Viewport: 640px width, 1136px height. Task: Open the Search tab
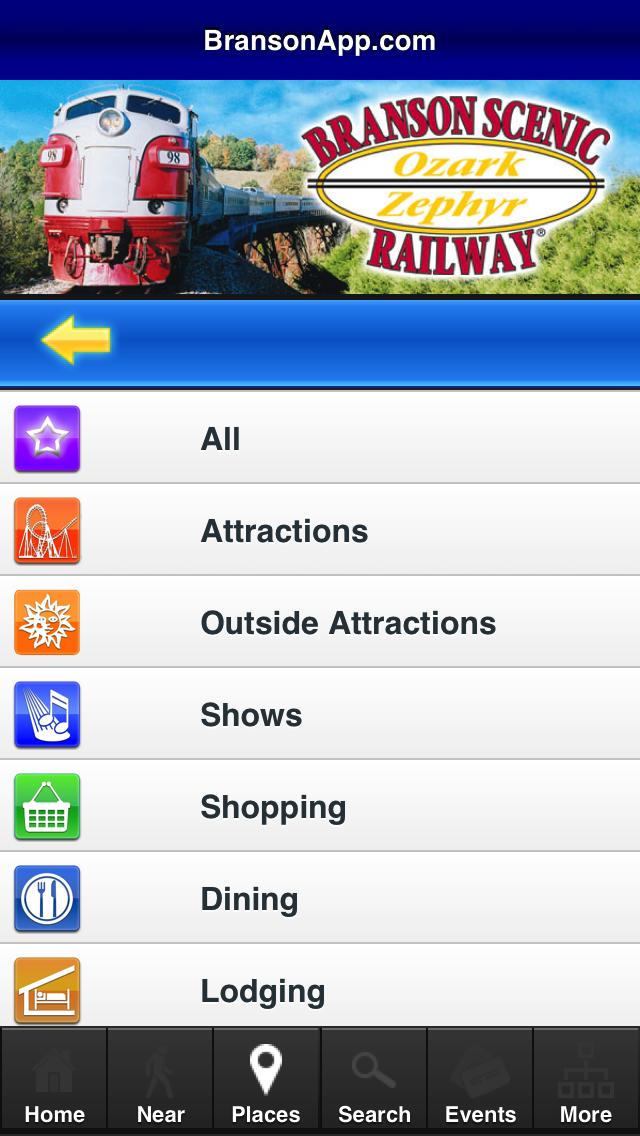(374, 1083)
